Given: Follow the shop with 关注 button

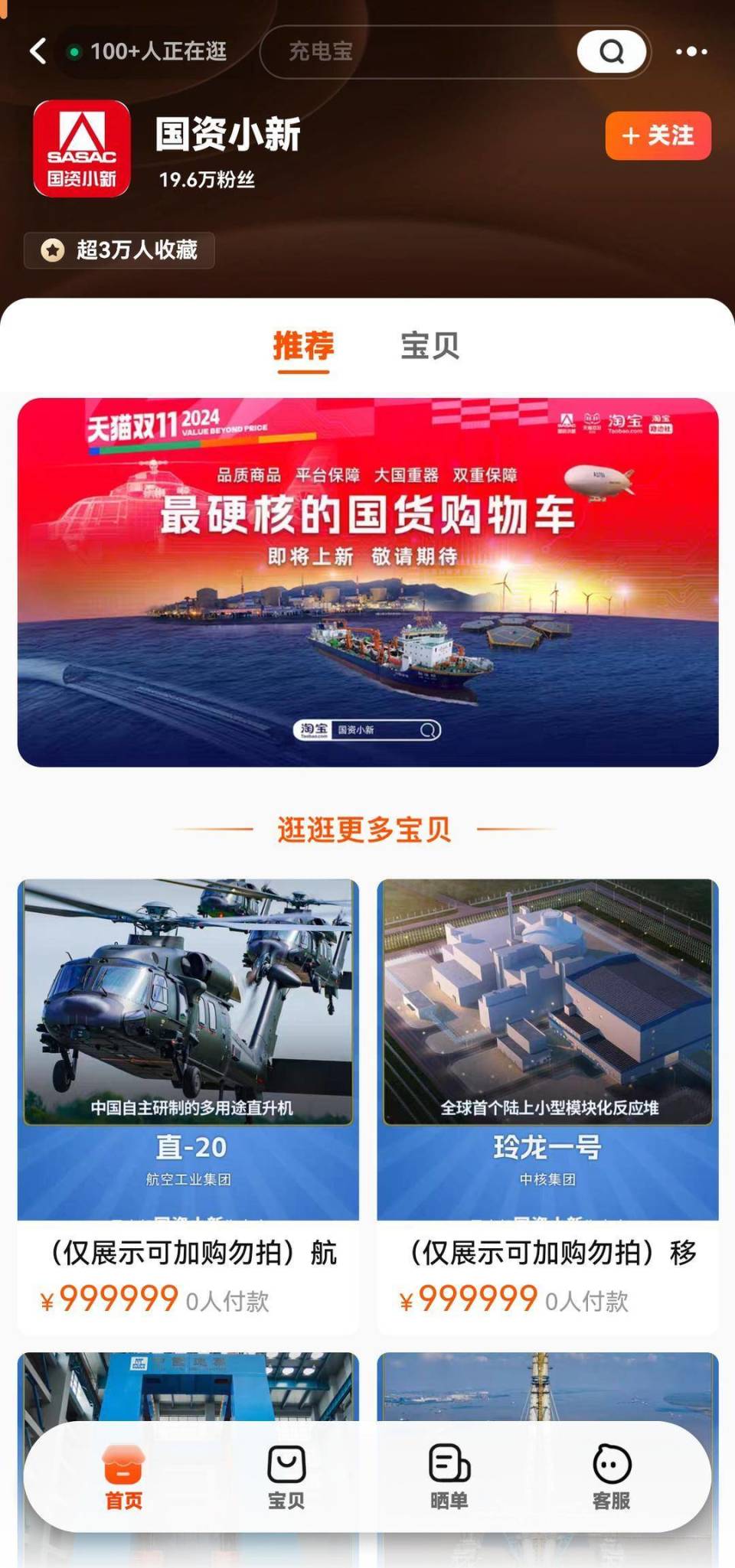Looking at the screenshot, I should coord(658,135).
